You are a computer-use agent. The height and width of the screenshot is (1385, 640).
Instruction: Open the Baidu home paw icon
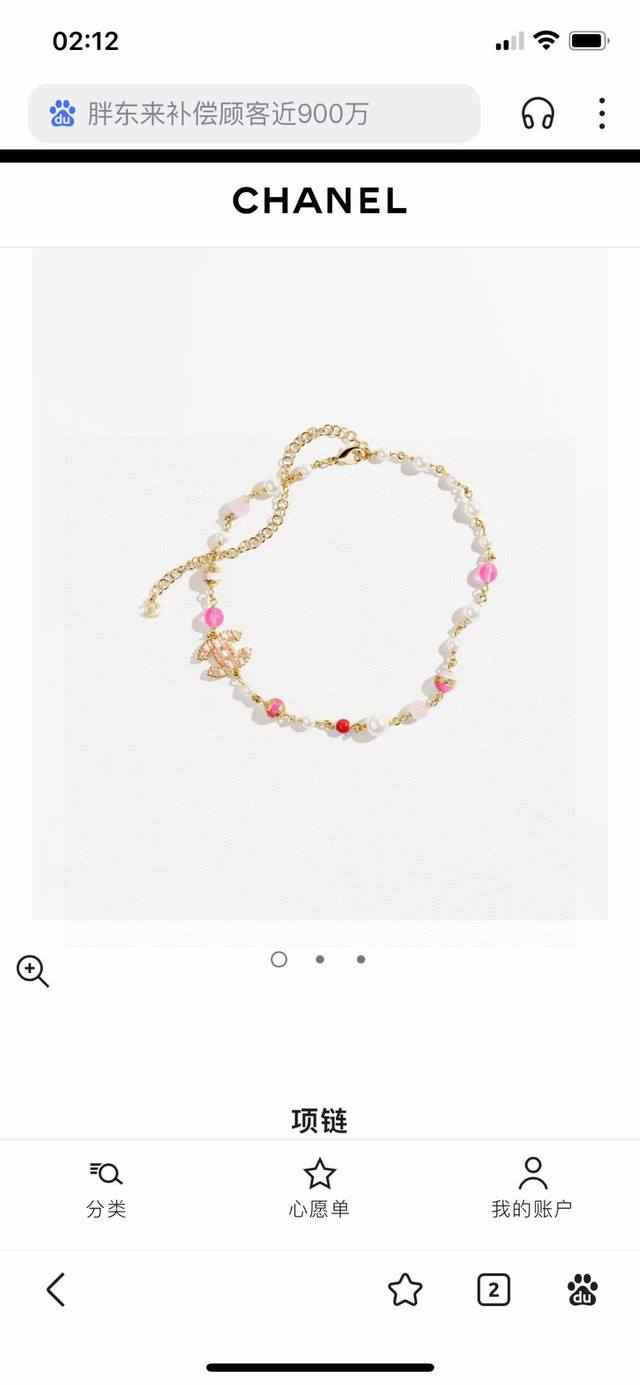coord(583,1290)
